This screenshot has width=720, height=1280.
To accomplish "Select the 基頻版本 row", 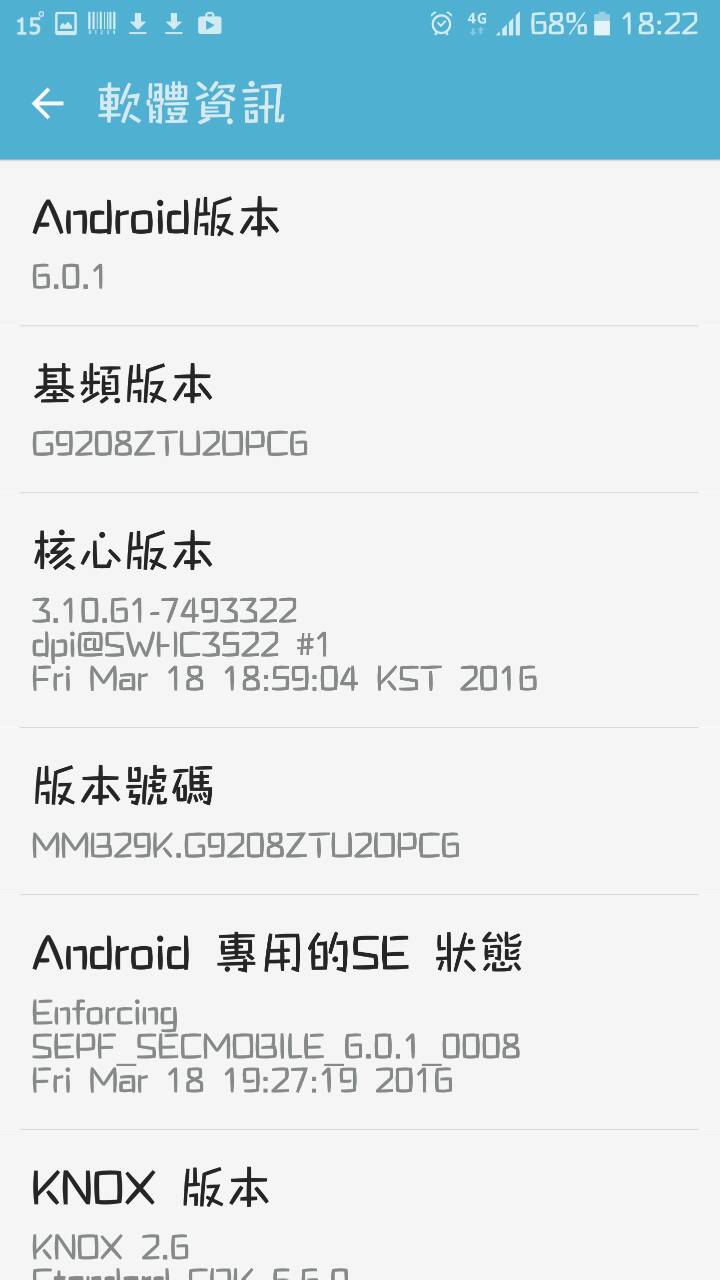I will (x=360, y=410).
